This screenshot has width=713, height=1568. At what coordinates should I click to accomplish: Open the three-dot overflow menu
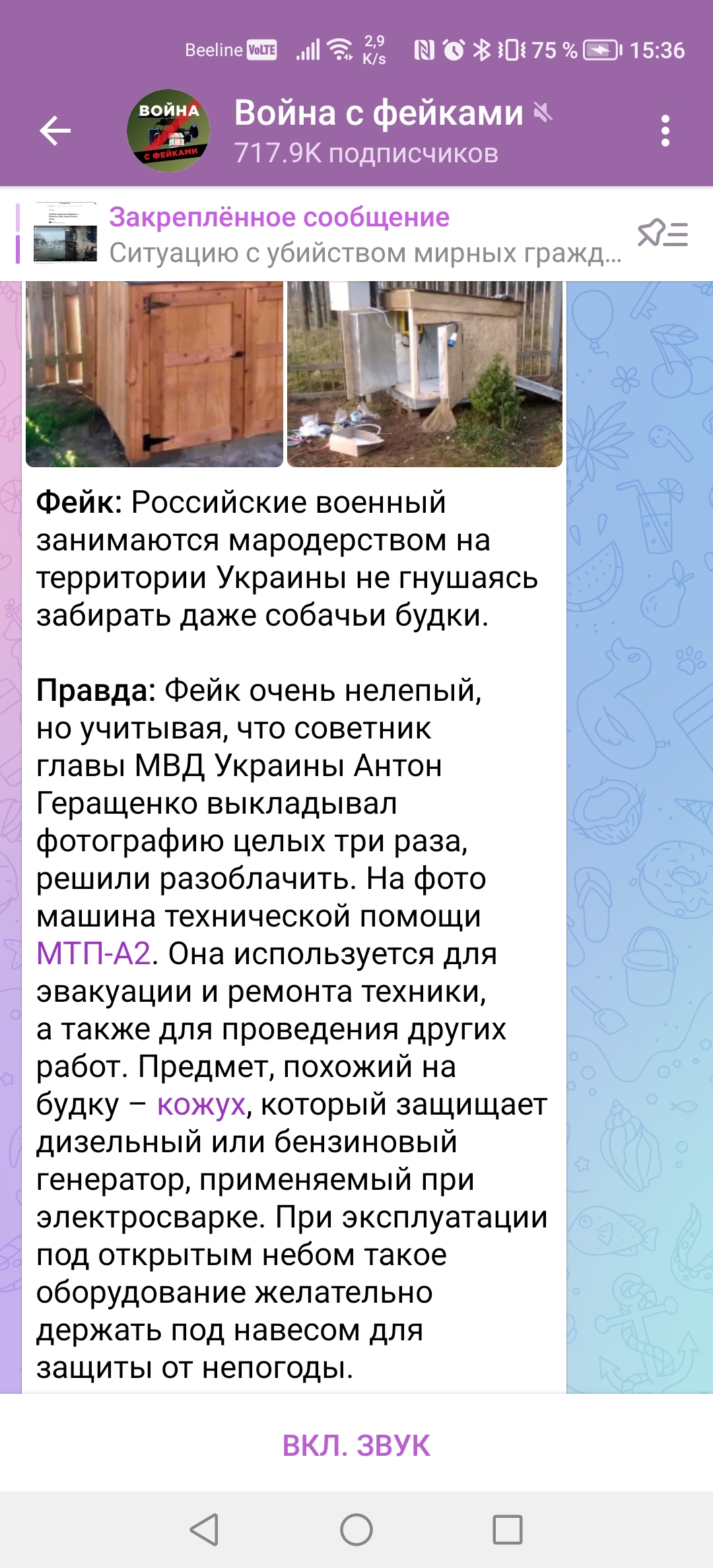665,131
